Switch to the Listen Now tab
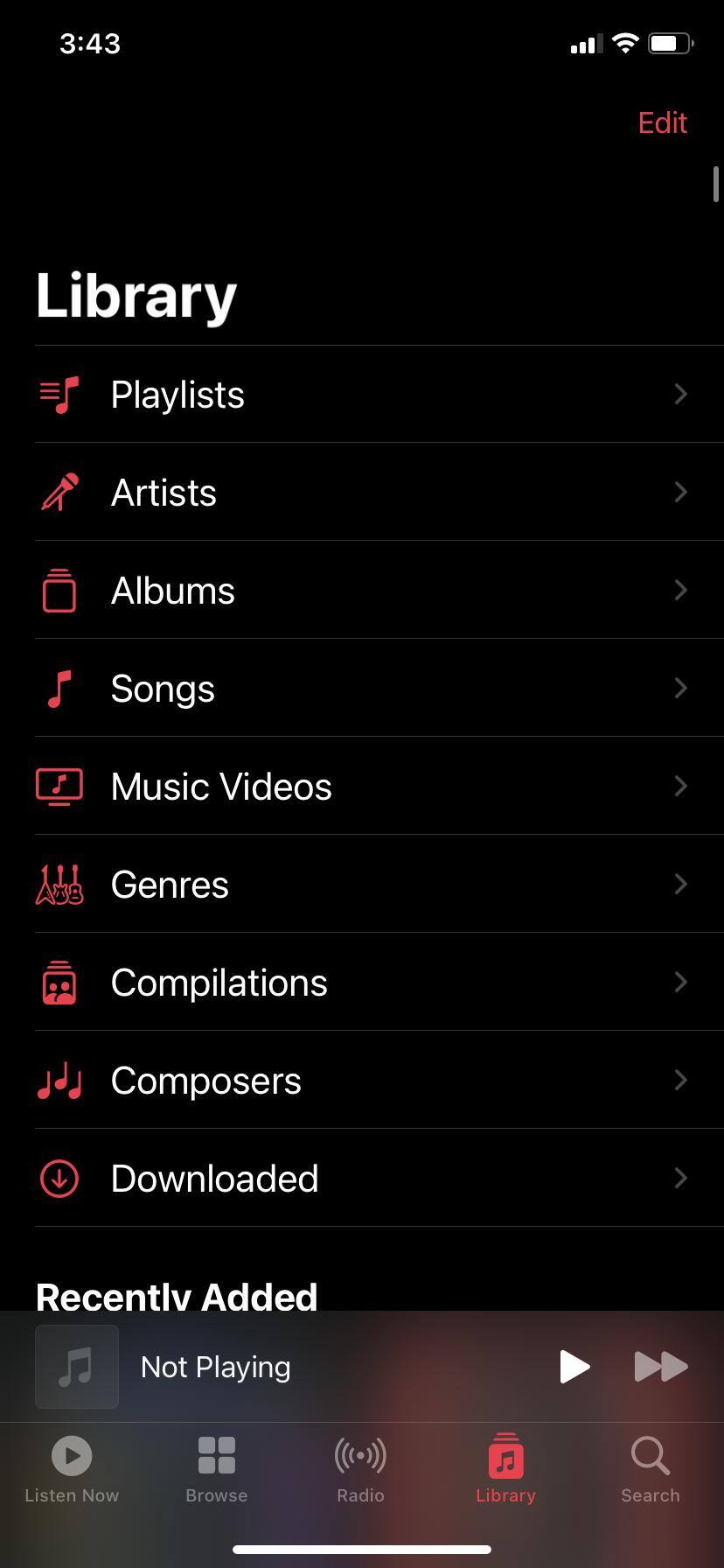 72,1470
